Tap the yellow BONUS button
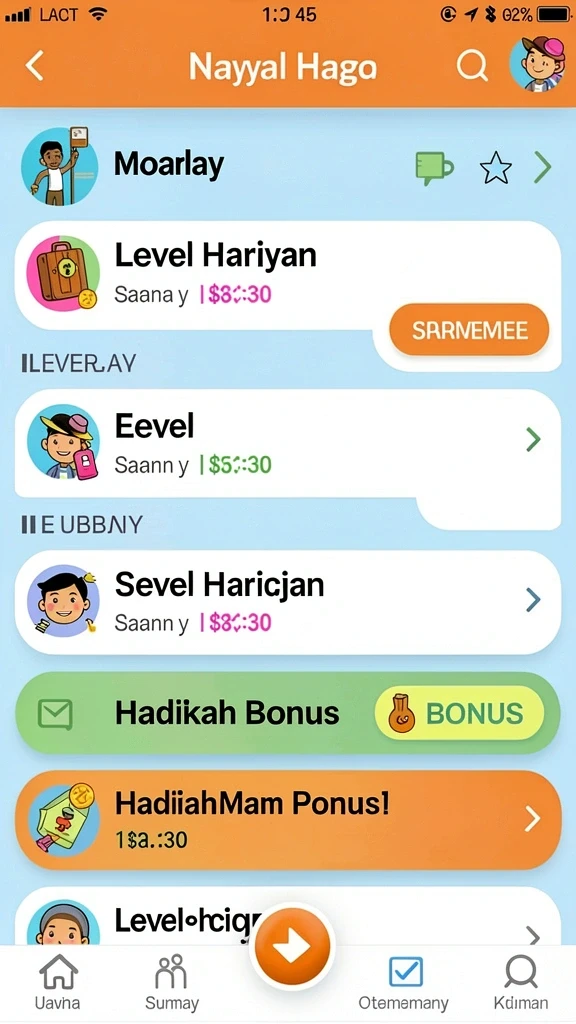Image resolution: width=576 pixels, height=1024 pixels. pos(459,713)
